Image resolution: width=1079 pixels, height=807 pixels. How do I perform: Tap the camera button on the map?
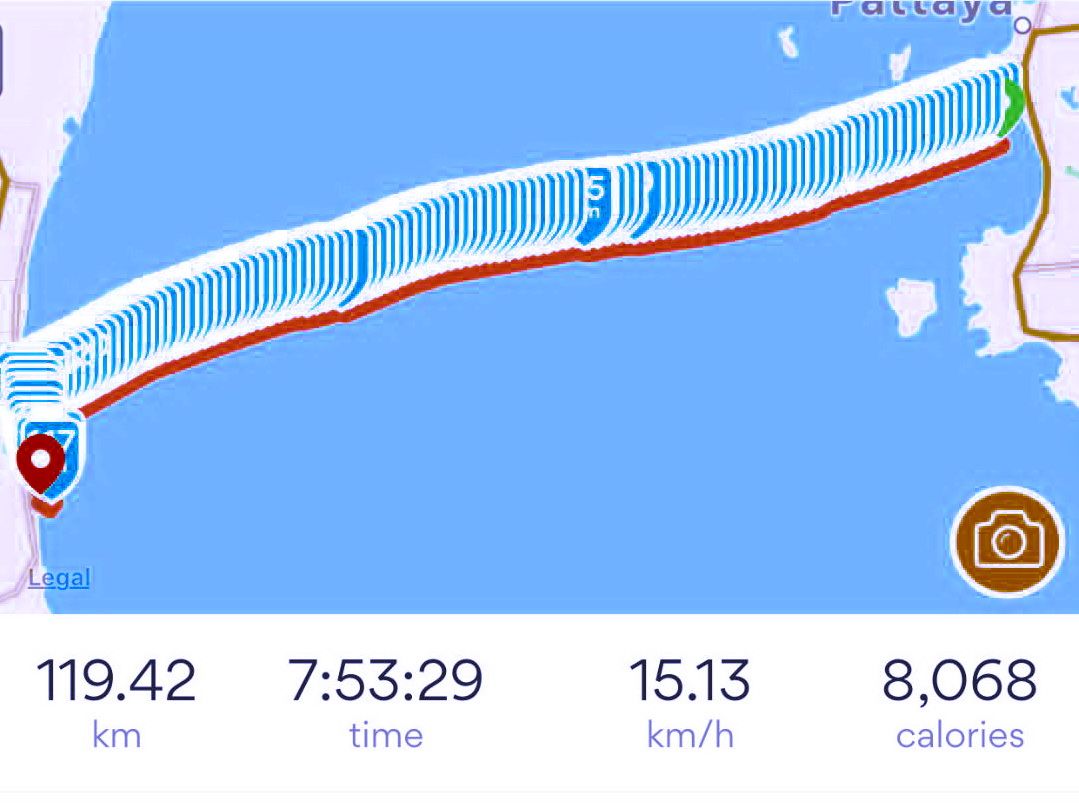tap(1006, 543)
